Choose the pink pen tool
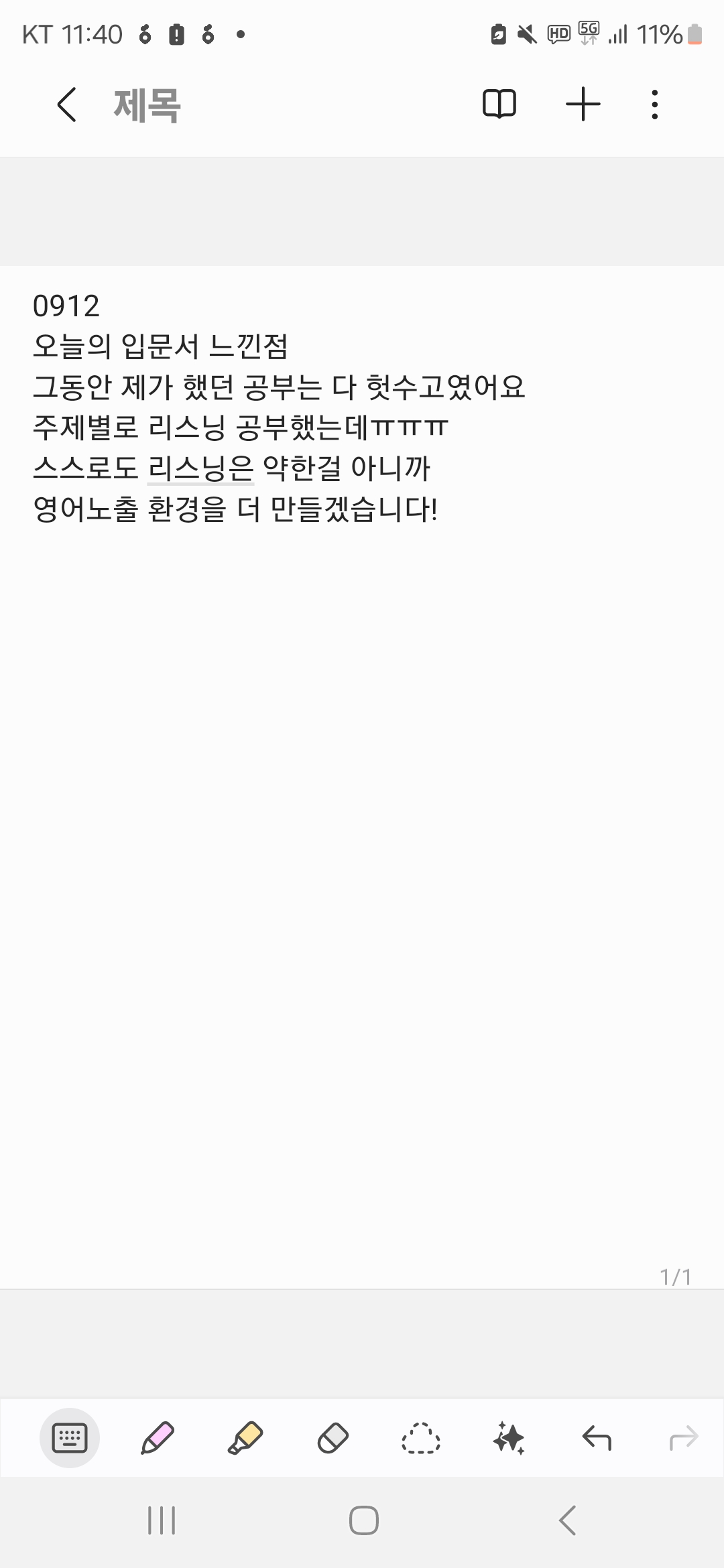The image size is (724, 1568). tap(158, 1438)
